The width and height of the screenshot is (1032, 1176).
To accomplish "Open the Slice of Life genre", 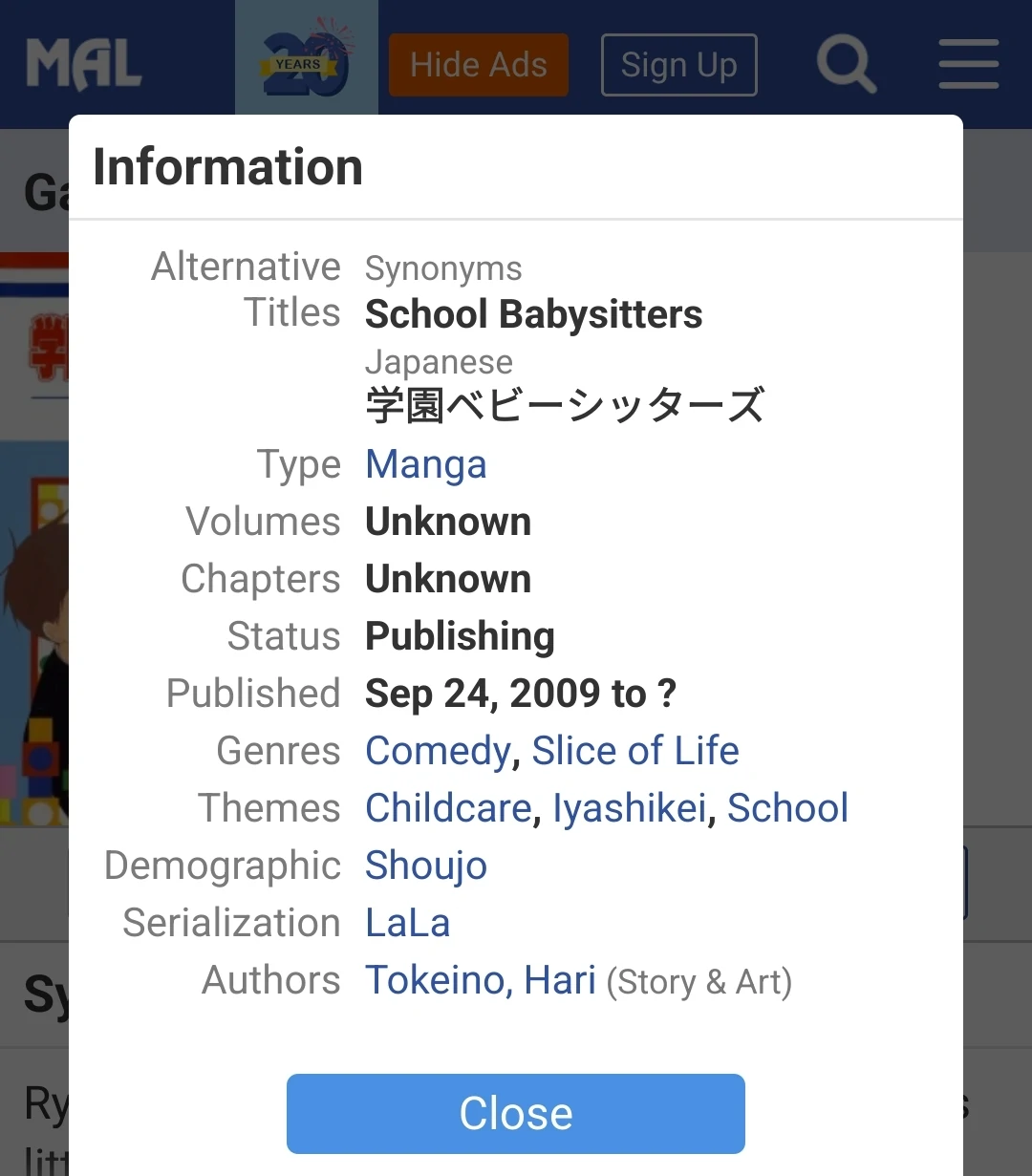I will coord(635,751).
